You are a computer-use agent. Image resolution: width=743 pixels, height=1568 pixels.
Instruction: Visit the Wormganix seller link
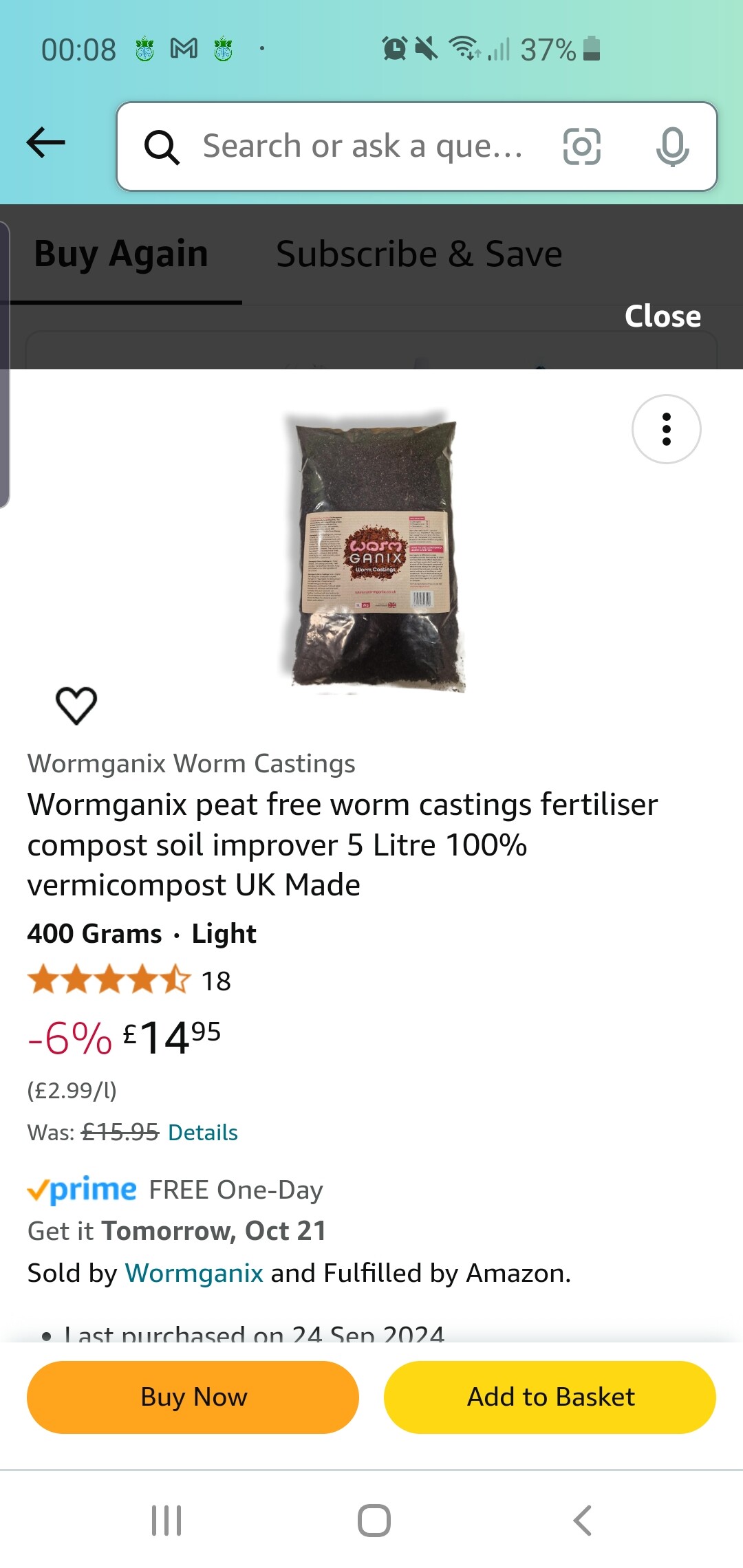(x=194, y=1273)
